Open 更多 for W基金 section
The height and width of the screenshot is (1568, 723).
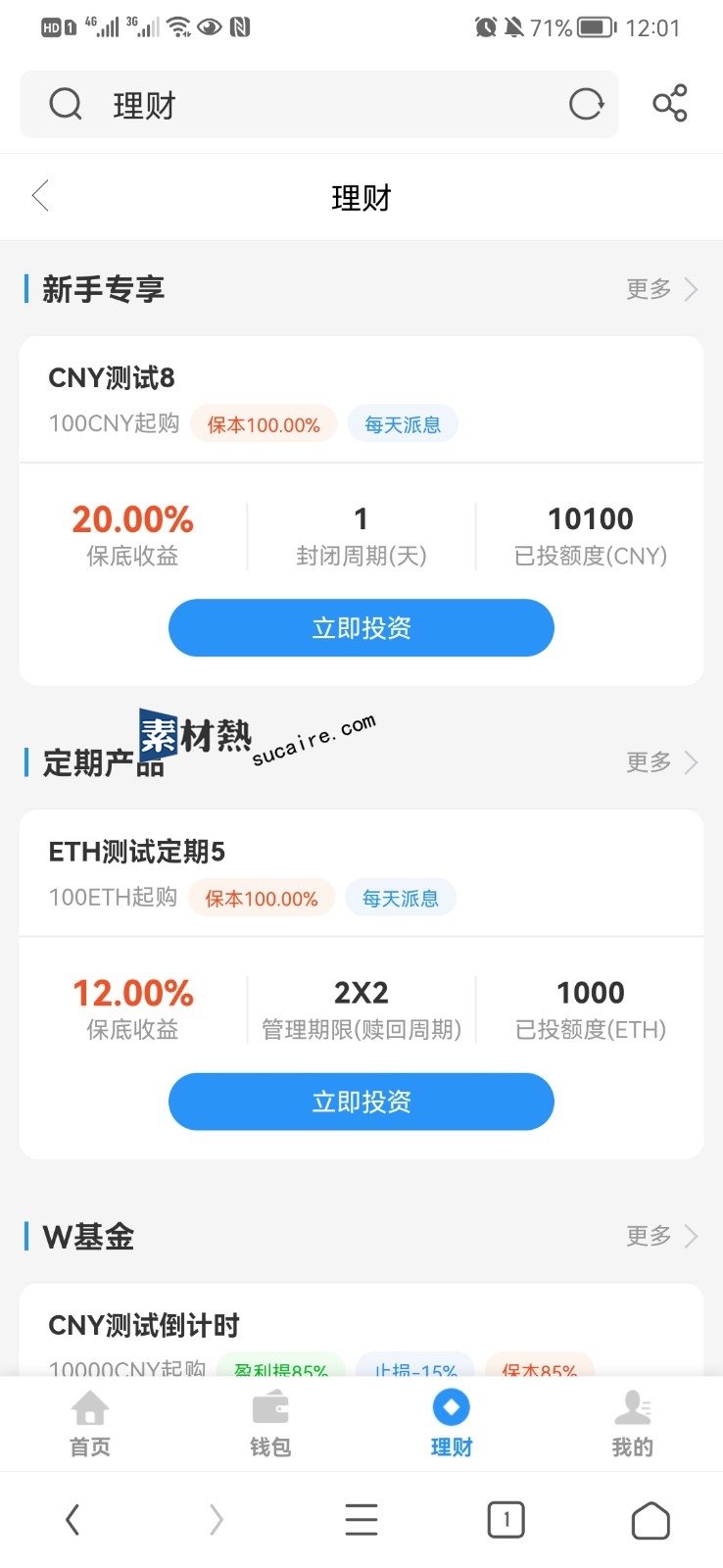[662, 1236]
